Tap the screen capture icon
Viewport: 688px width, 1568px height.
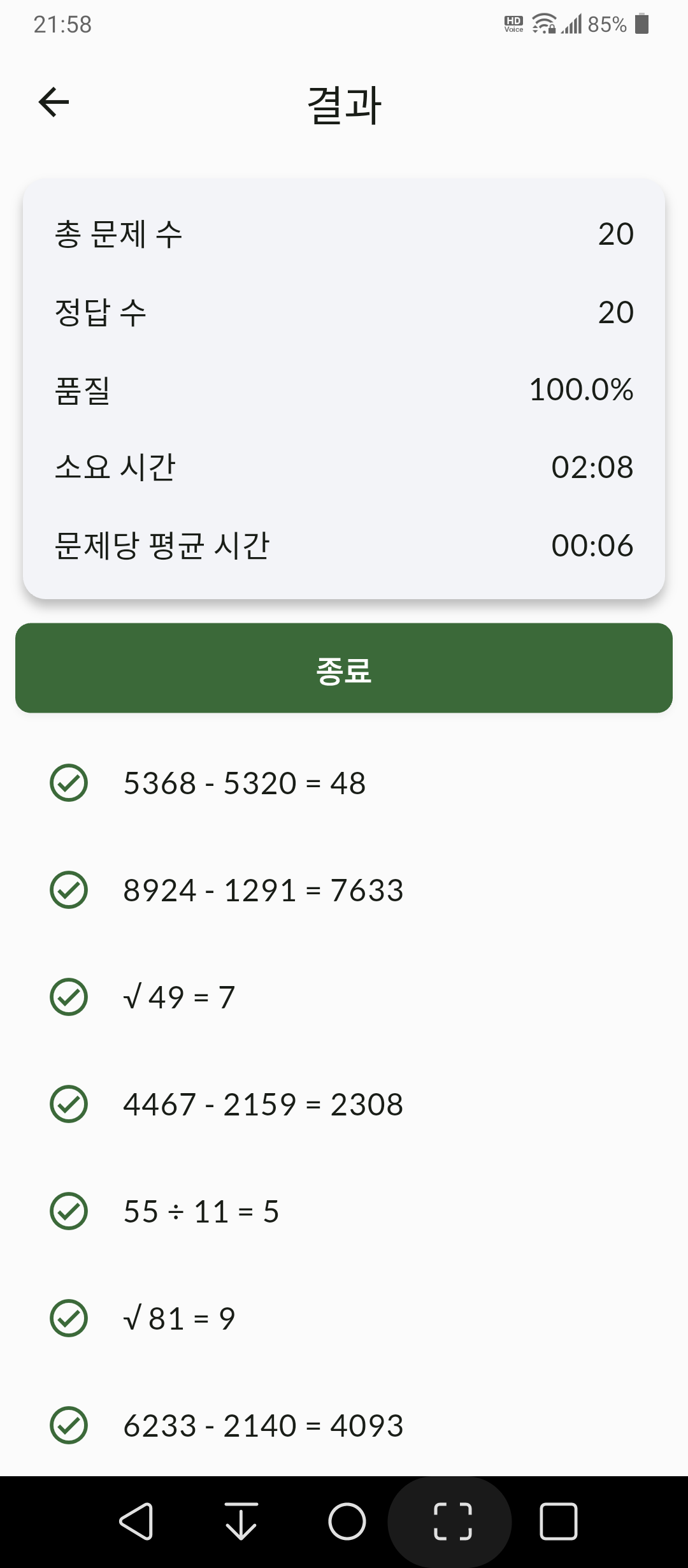453,1521
